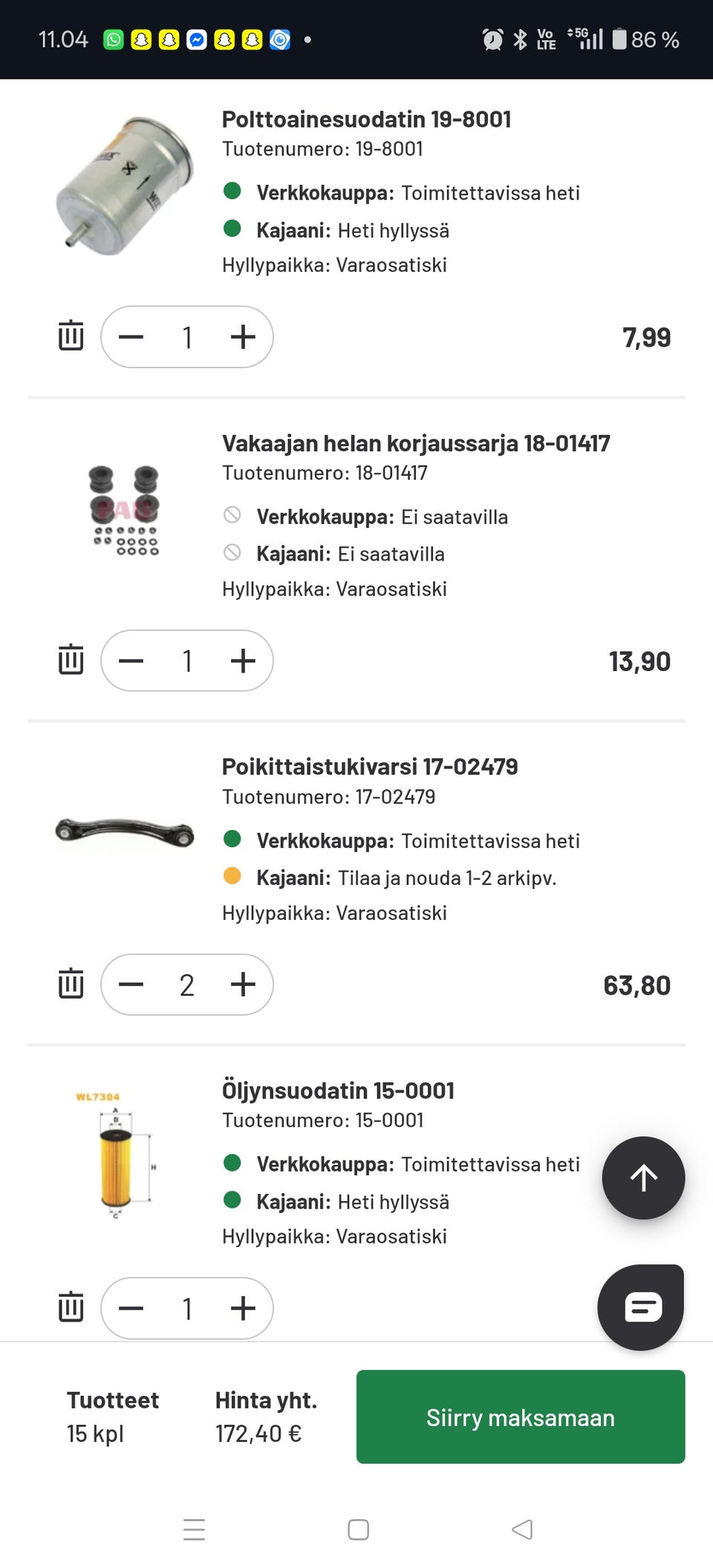Tap the Vakaajan helan korjaussarja title
This screenshot has height=1568, width=713.
point(416,443)
